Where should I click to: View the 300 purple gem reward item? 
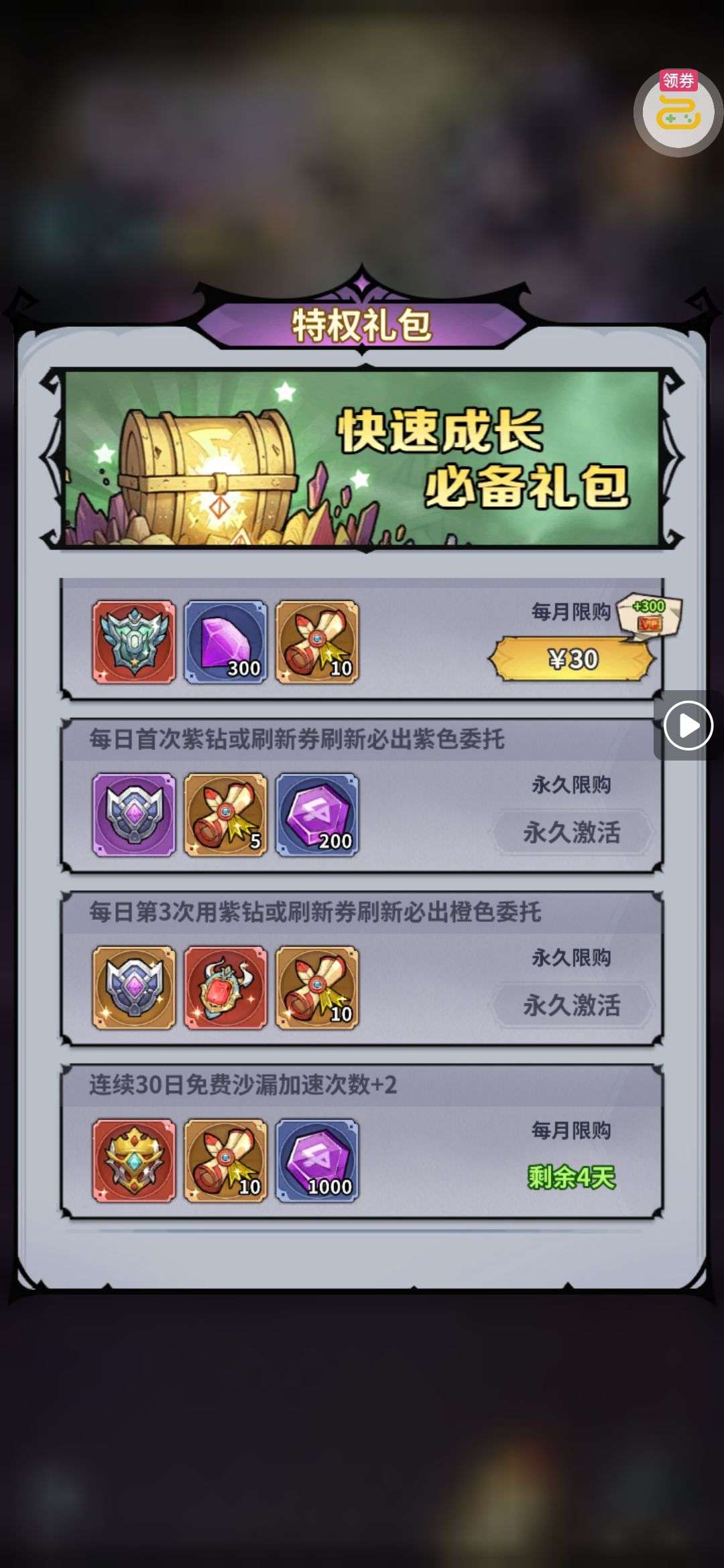[x=226, y=642]
